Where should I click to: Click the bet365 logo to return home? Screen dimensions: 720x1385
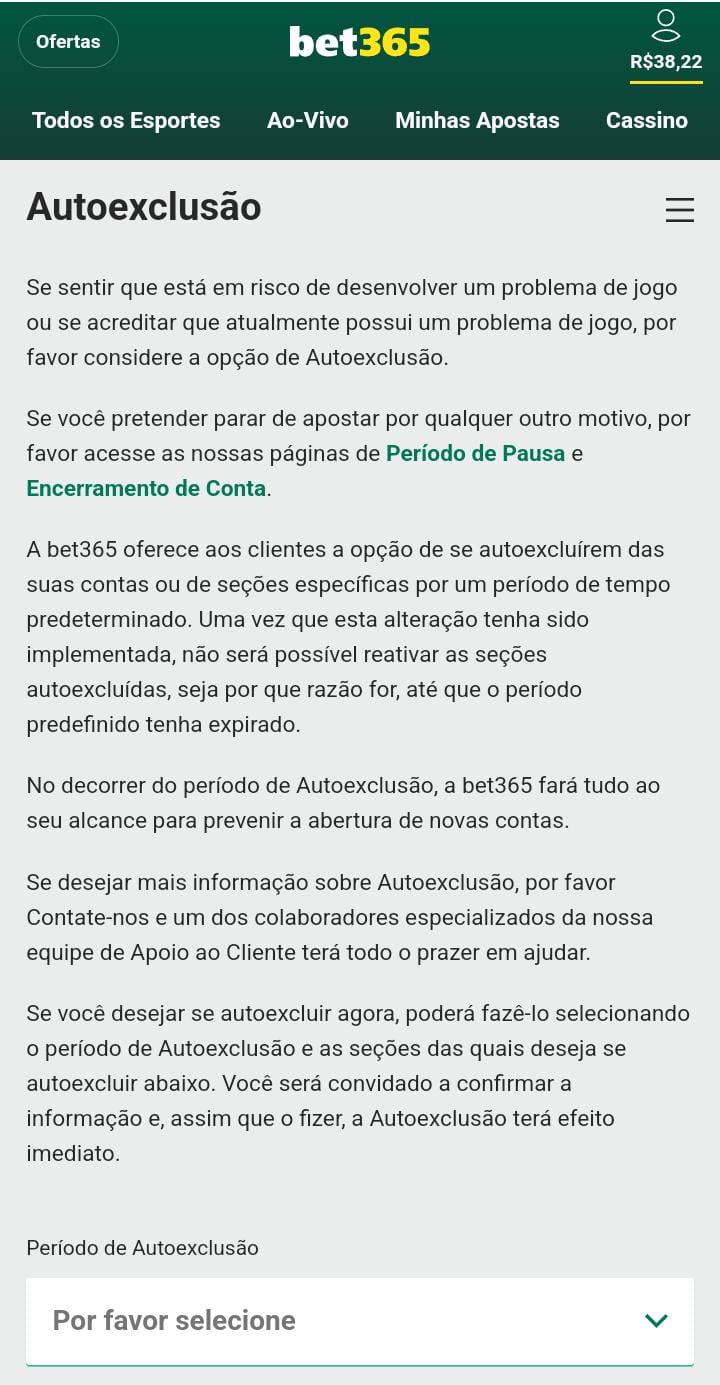(x=360, y=42)
